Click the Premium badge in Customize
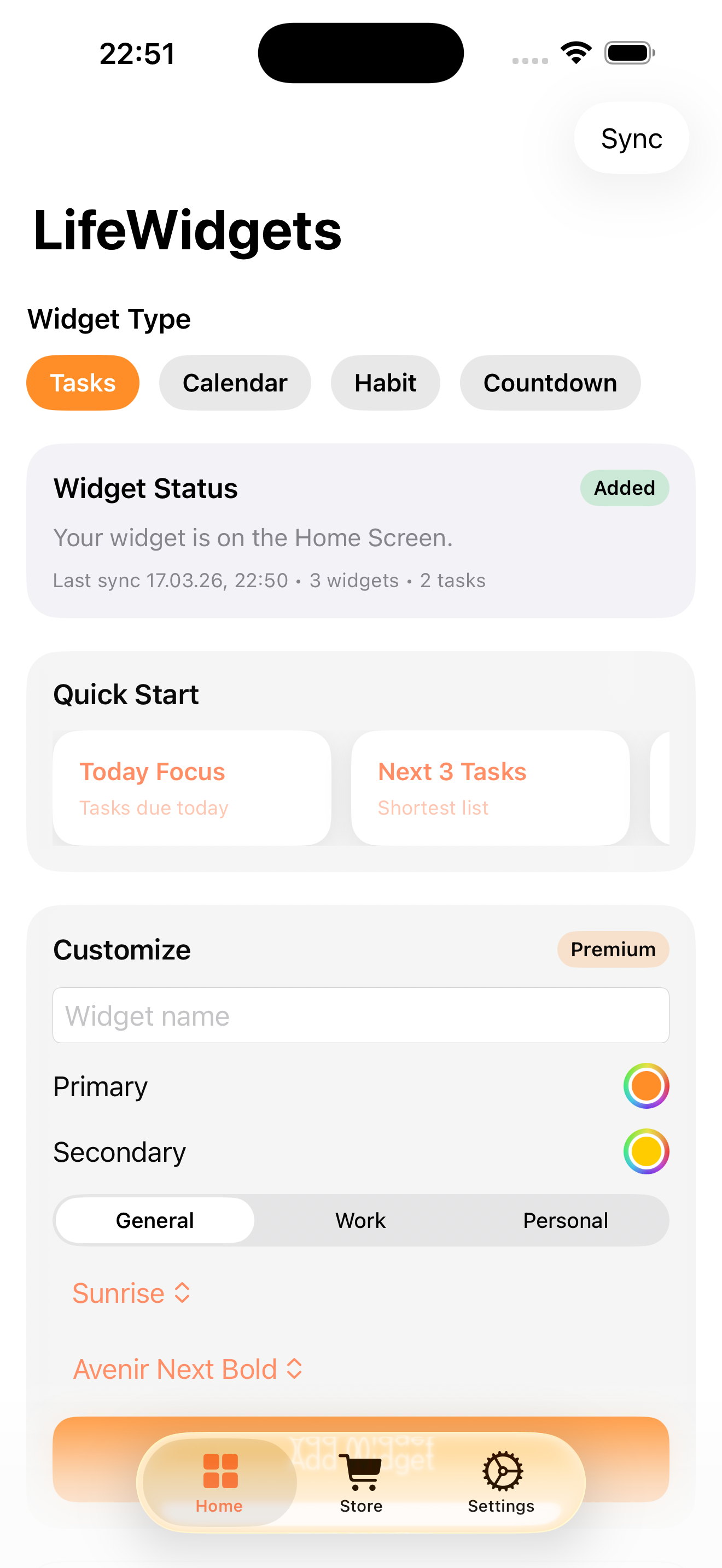The image size is (722, 1568). [613, 949]
